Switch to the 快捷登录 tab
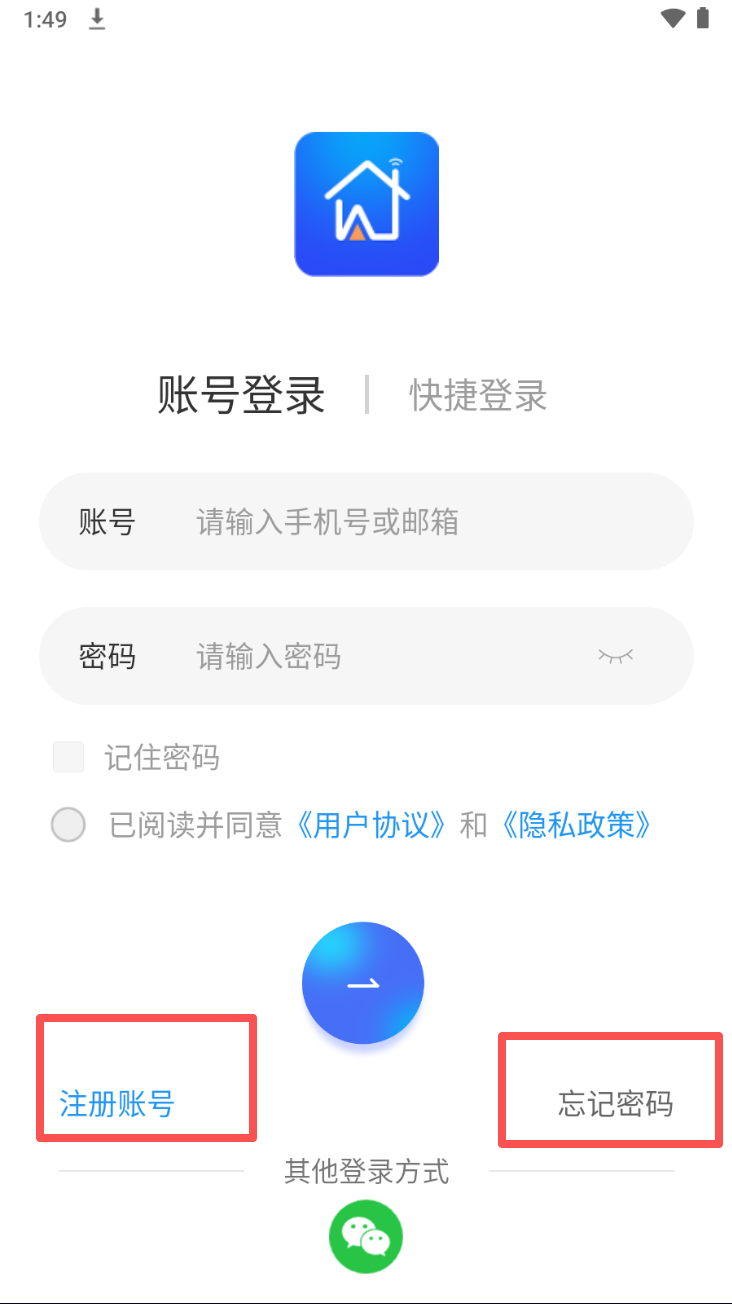 tap(478, 395)
